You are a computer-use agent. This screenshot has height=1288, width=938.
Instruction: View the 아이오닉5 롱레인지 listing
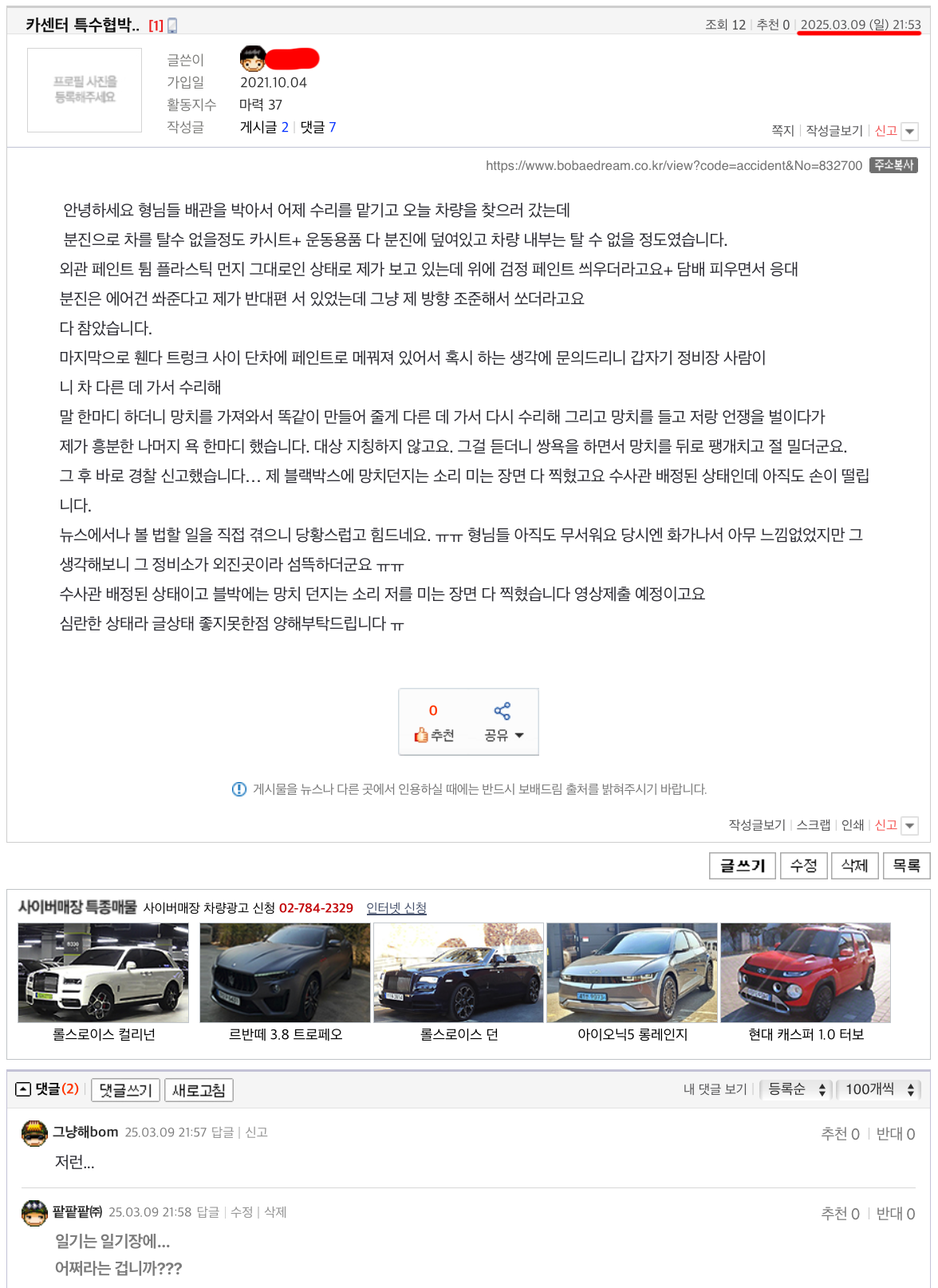tap(632, 974)
